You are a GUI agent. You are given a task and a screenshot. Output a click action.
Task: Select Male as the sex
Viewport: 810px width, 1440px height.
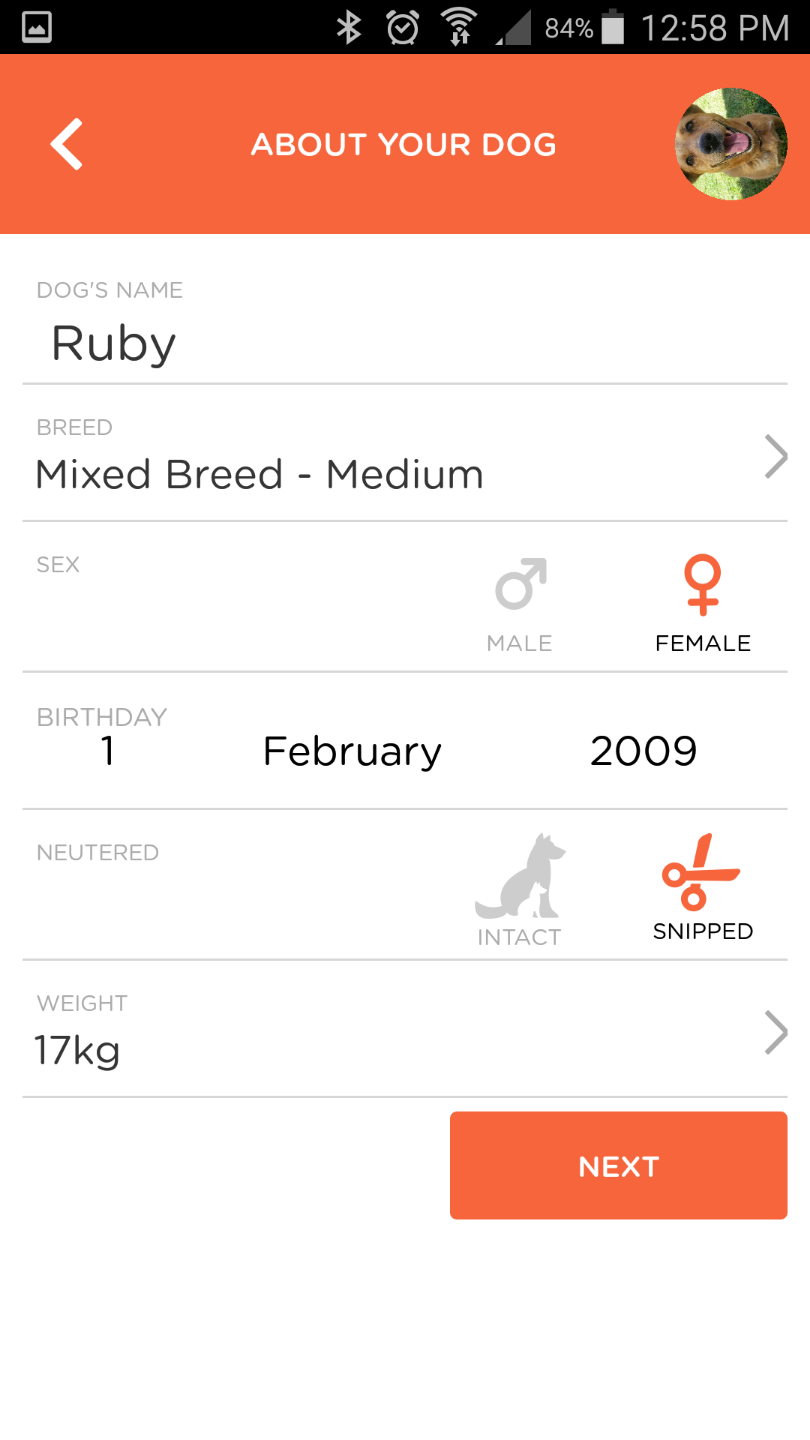[520, 606]
